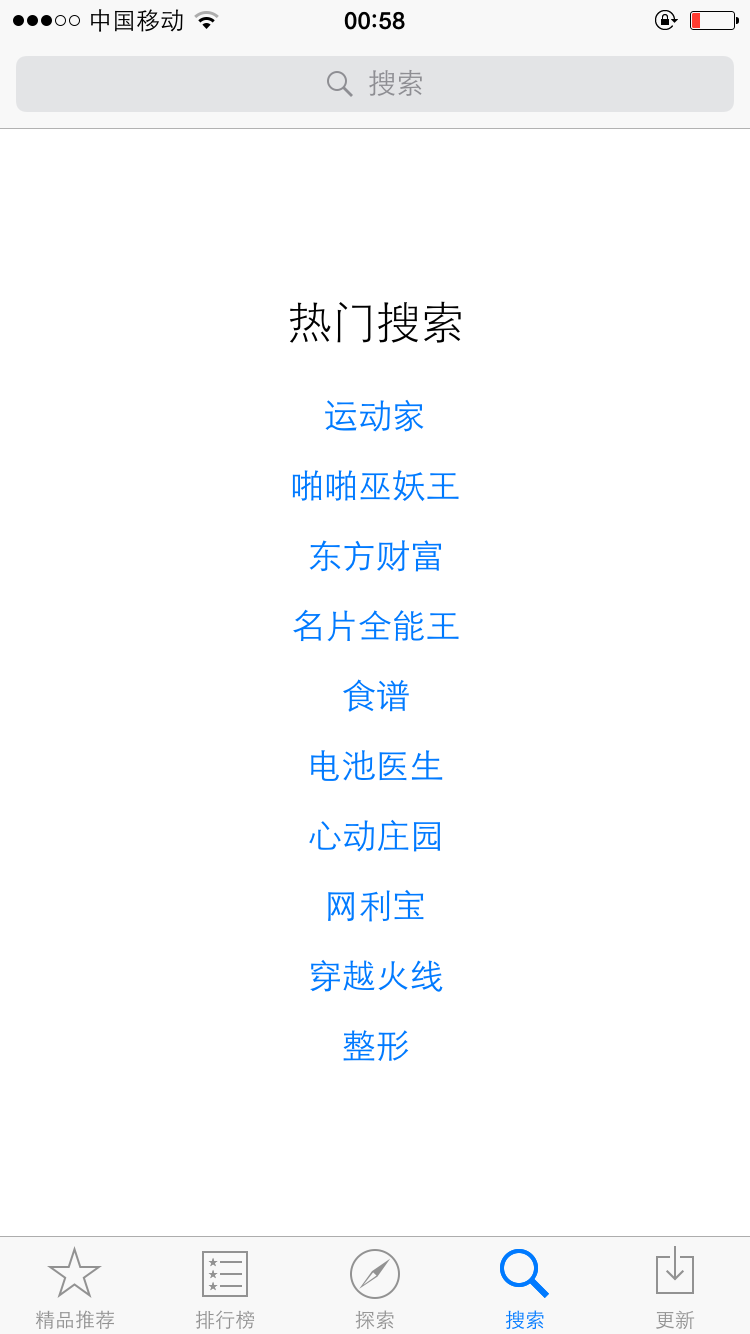Select 心动庄园 trending search

pos(375,836)
